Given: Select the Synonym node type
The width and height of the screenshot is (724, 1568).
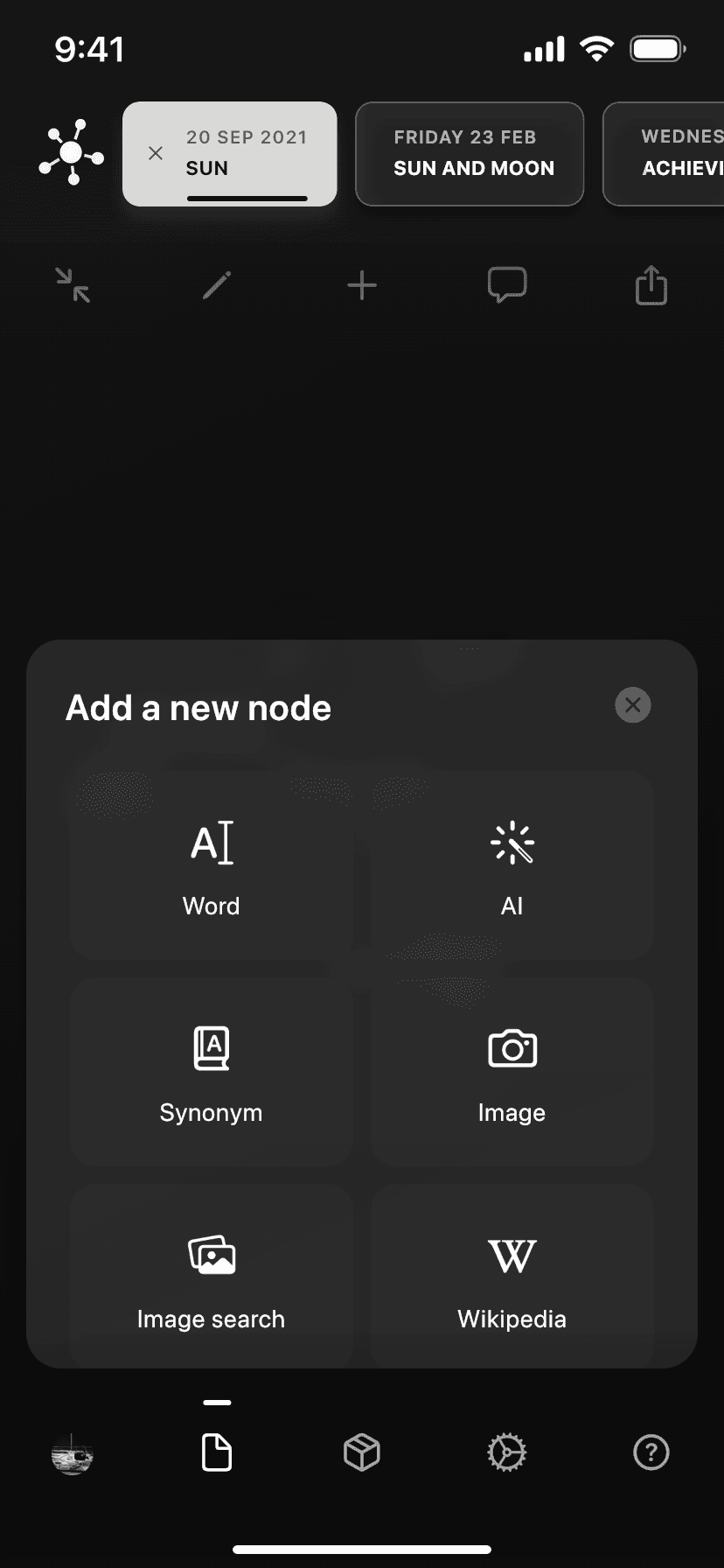Looking at the screenshot, I should coord(212,1073).
